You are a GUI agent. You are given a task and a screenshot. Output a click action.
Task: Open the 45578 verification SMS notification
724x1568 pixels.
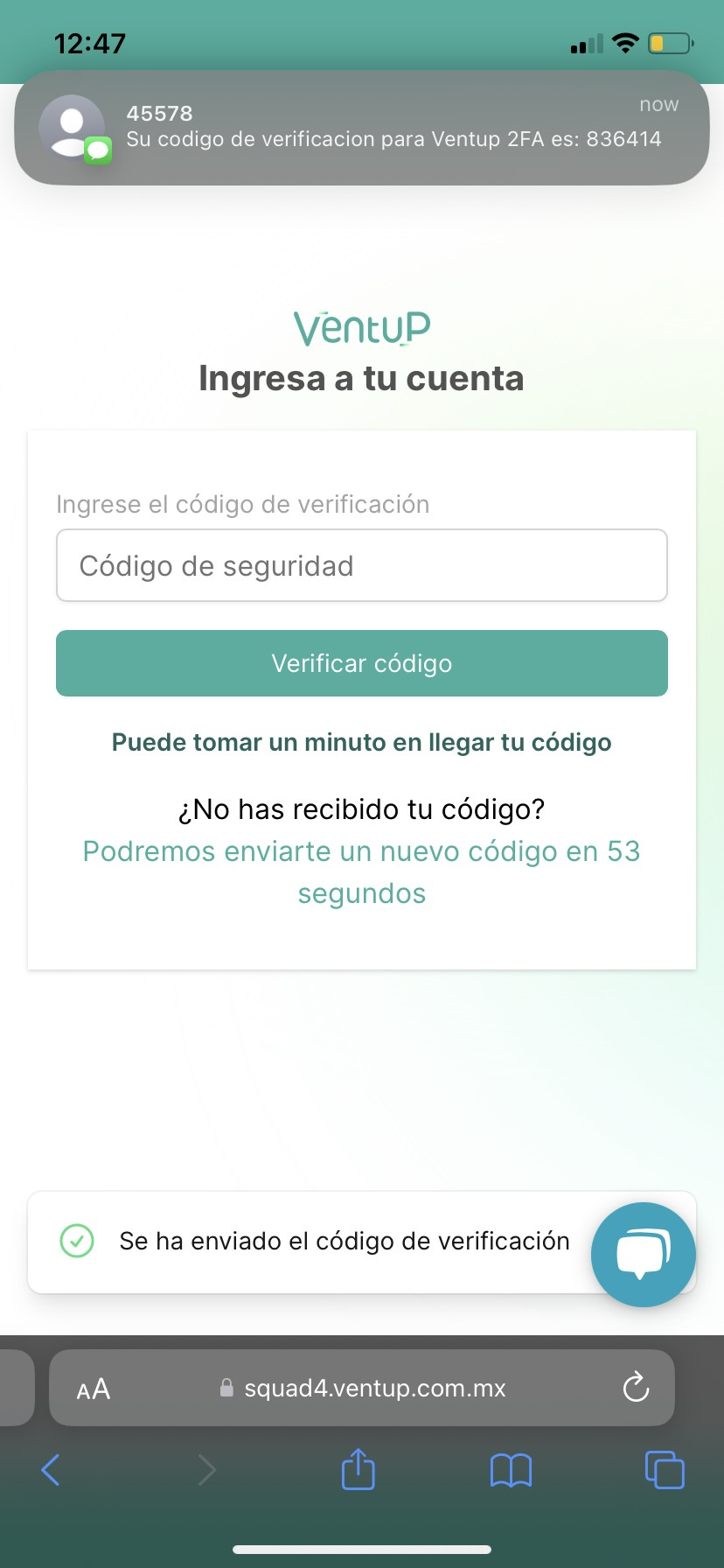click(x=361, y=127)
